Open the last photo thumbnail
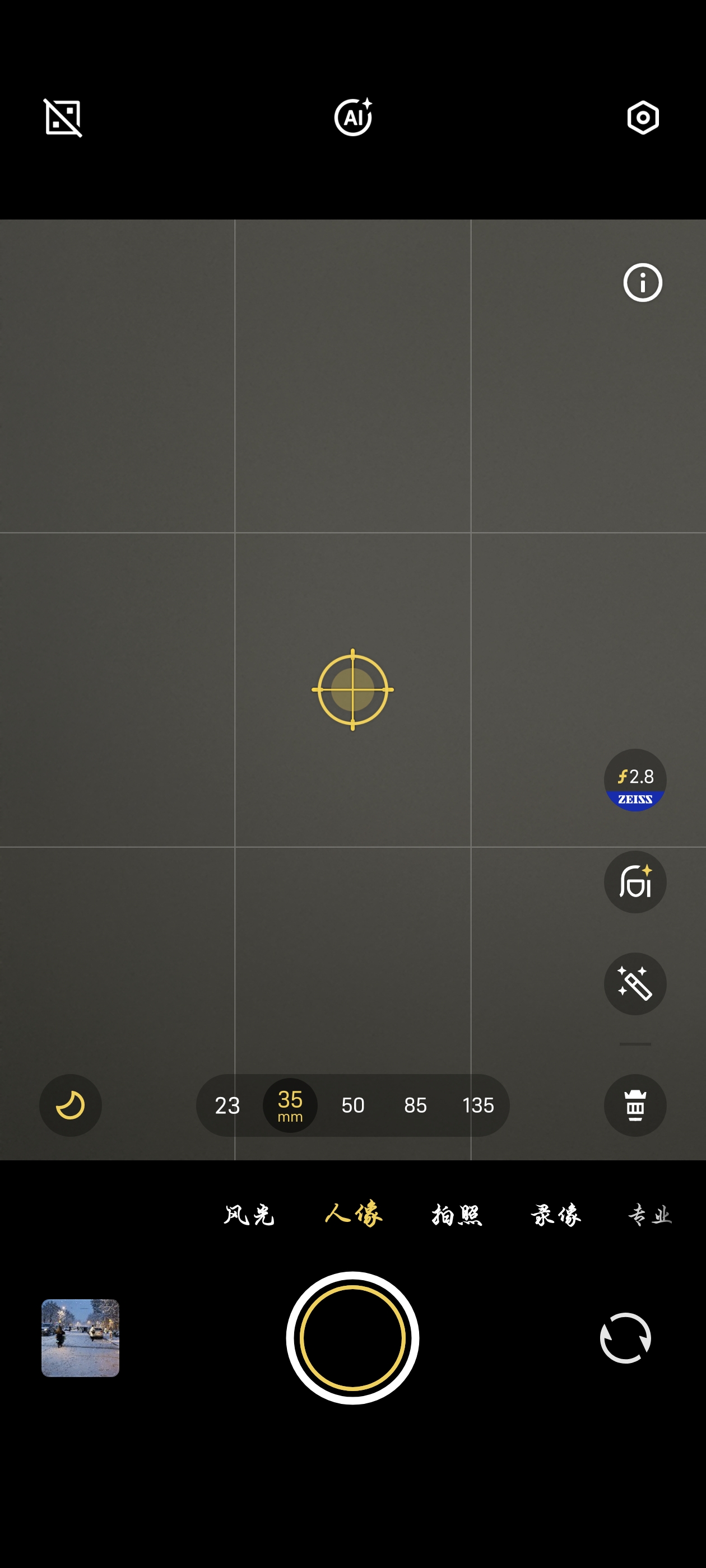This screenshot has height=1568, width=706. coord(81,1337)
